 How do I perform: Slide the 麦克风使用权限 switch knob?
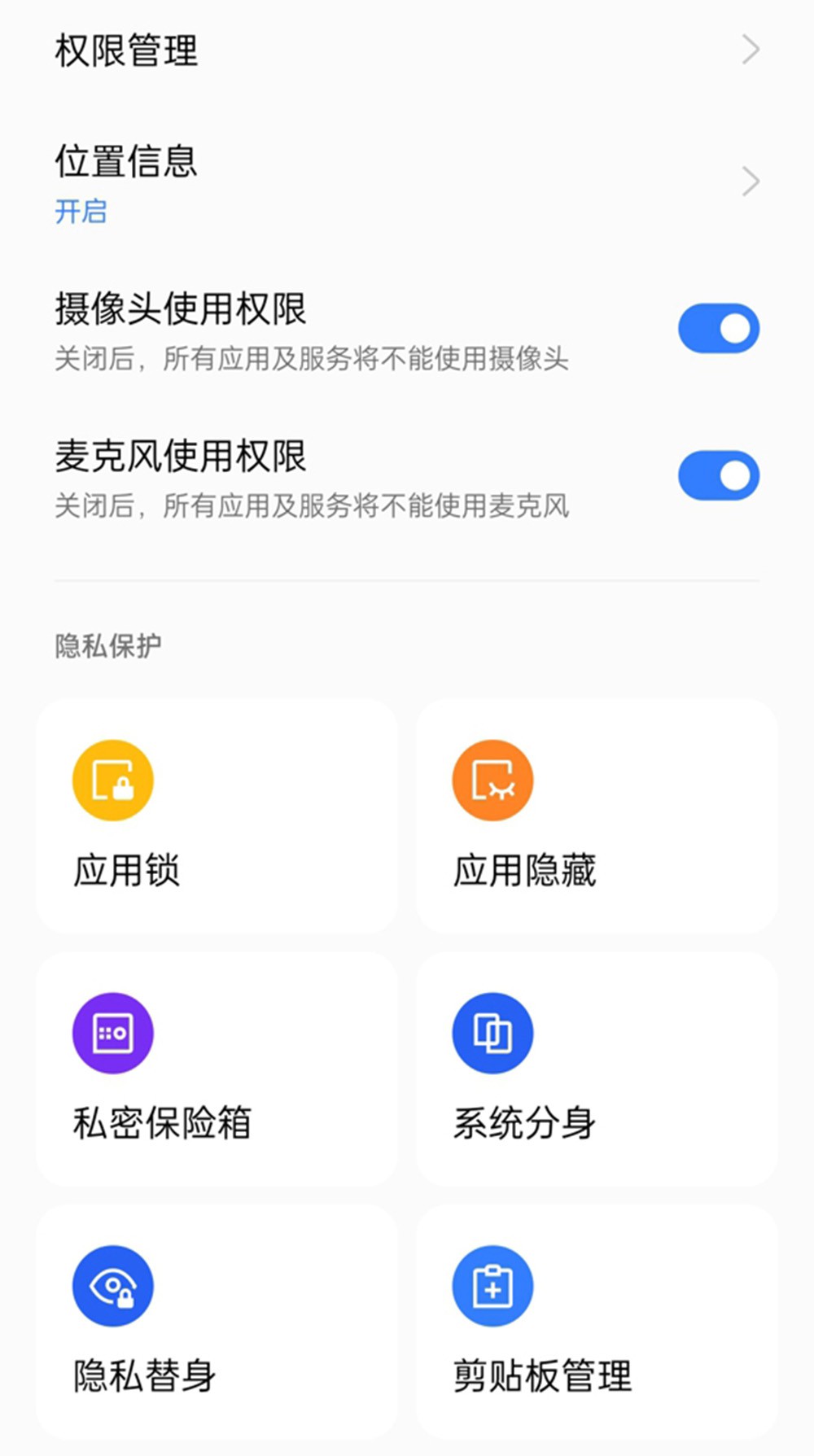coord(735,474)
